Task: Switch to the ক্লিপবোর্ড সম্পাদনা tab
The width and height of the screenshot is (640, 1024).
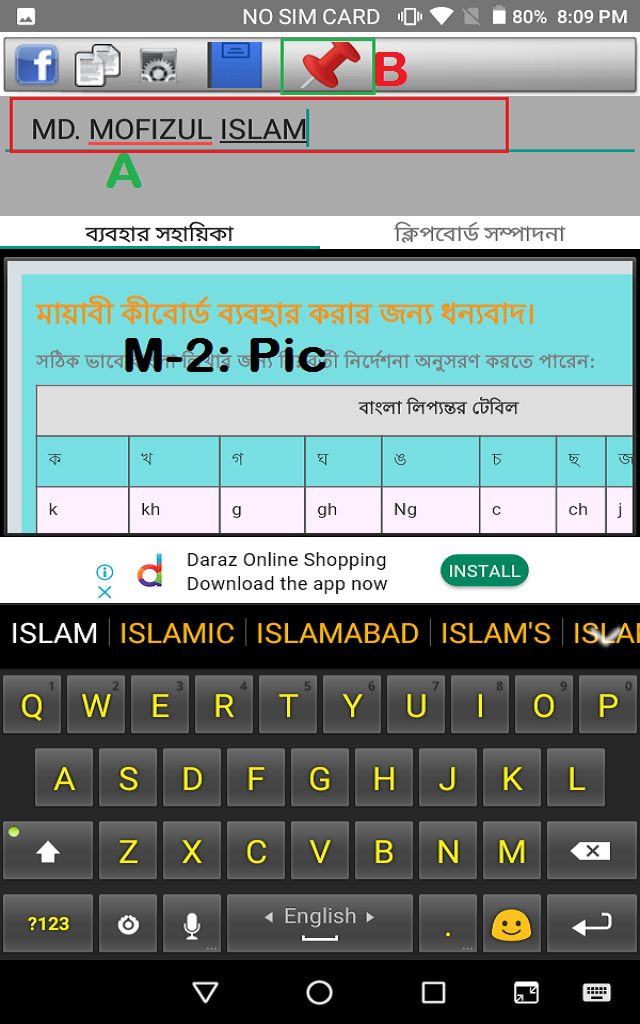Action: [480, 234]
